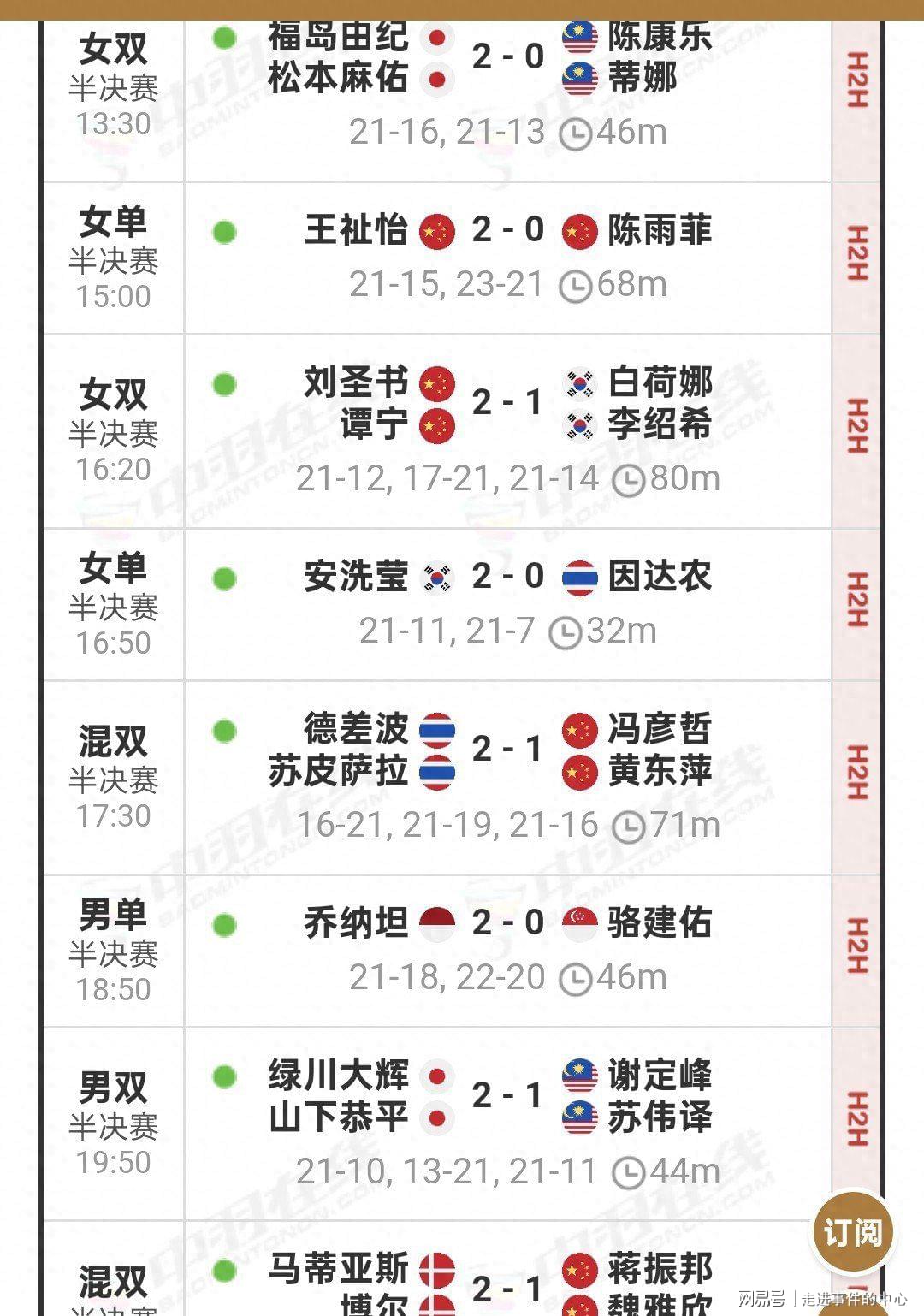Click the Thailand flag beside 因达农
Image resolution: width=924 pixels, height=1316 pixels.
pyautogui.click(x=580, y=577)
